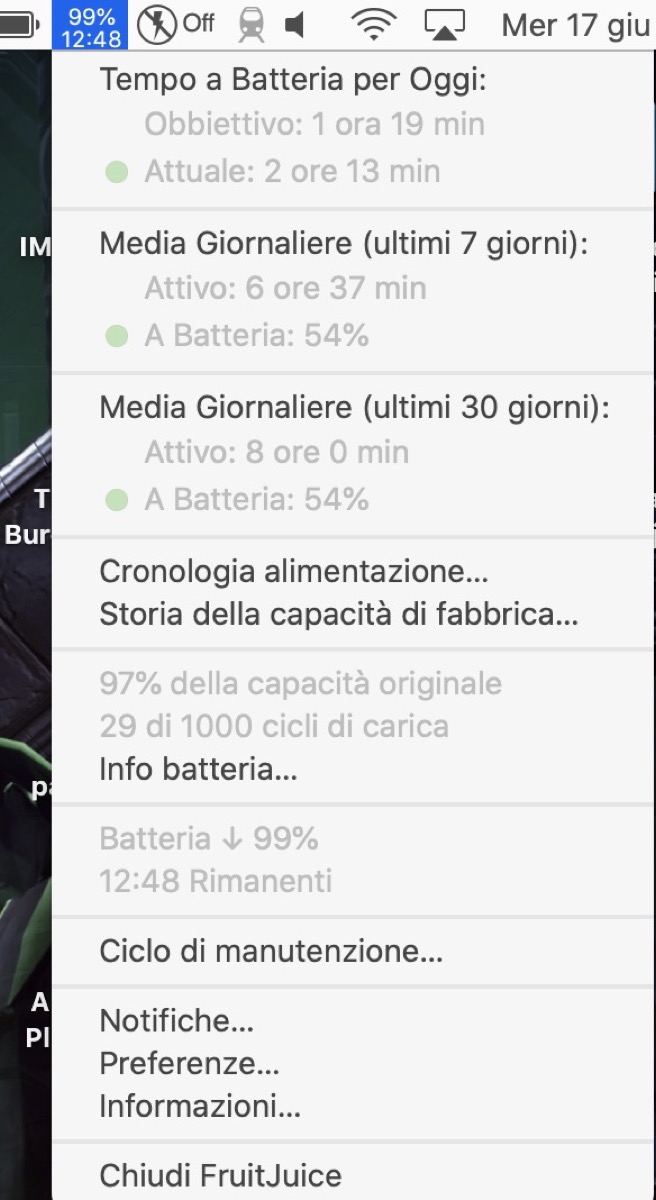
Task: Select Info batteria menu item
Action: (x=198, y=770)
